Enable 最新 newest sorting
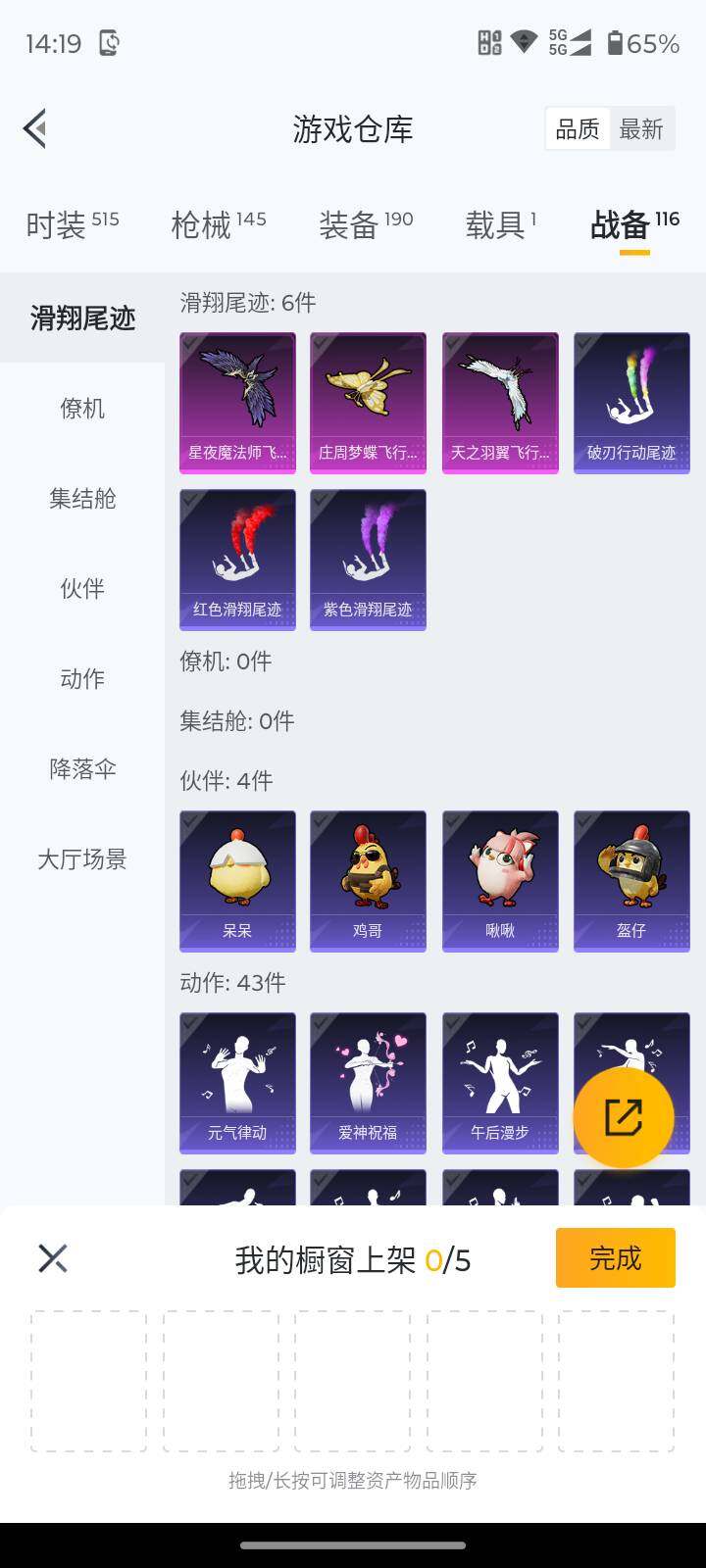The width and height of the screenshot is (706, 1568). pyautogui.click(x=642, y=128)
